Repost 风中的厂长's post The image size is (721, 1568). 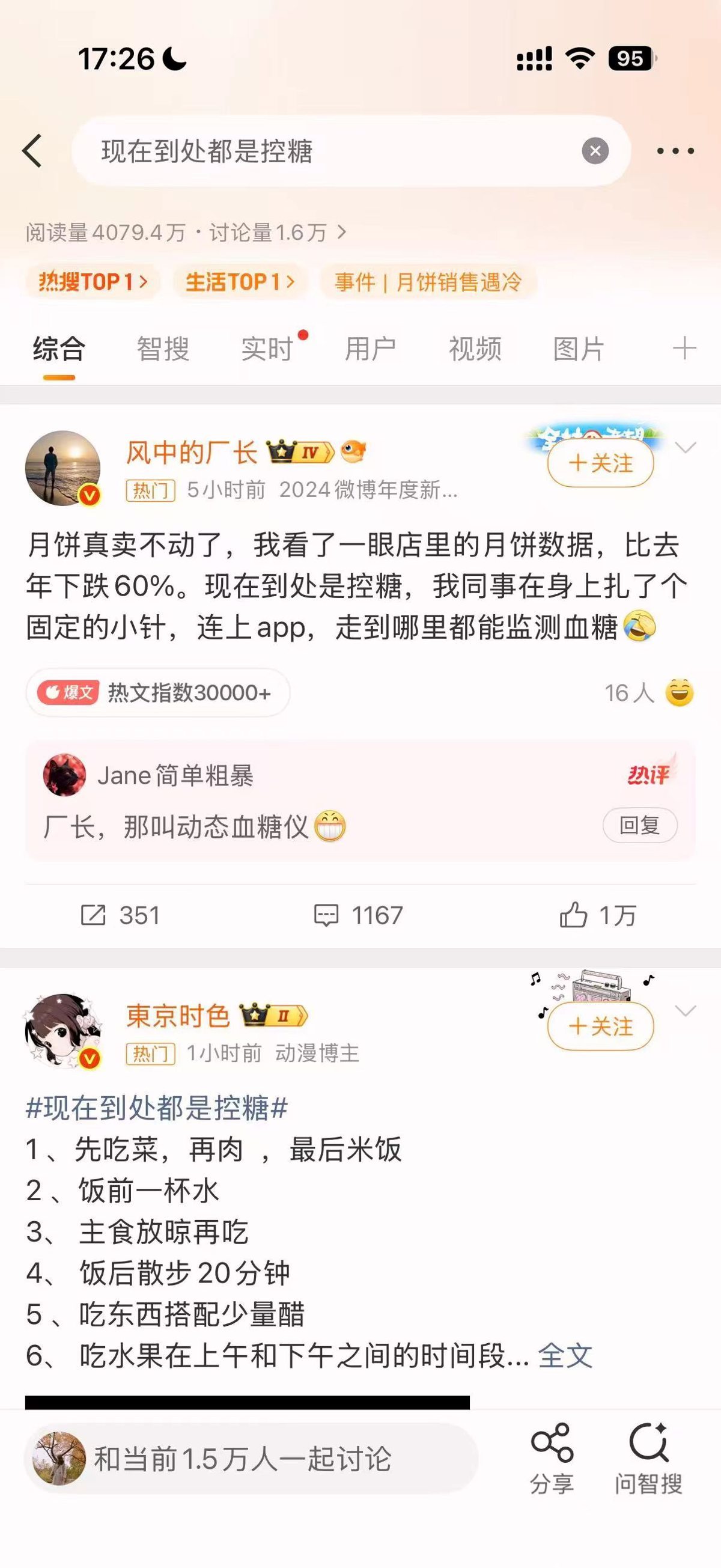pos(121,915)
